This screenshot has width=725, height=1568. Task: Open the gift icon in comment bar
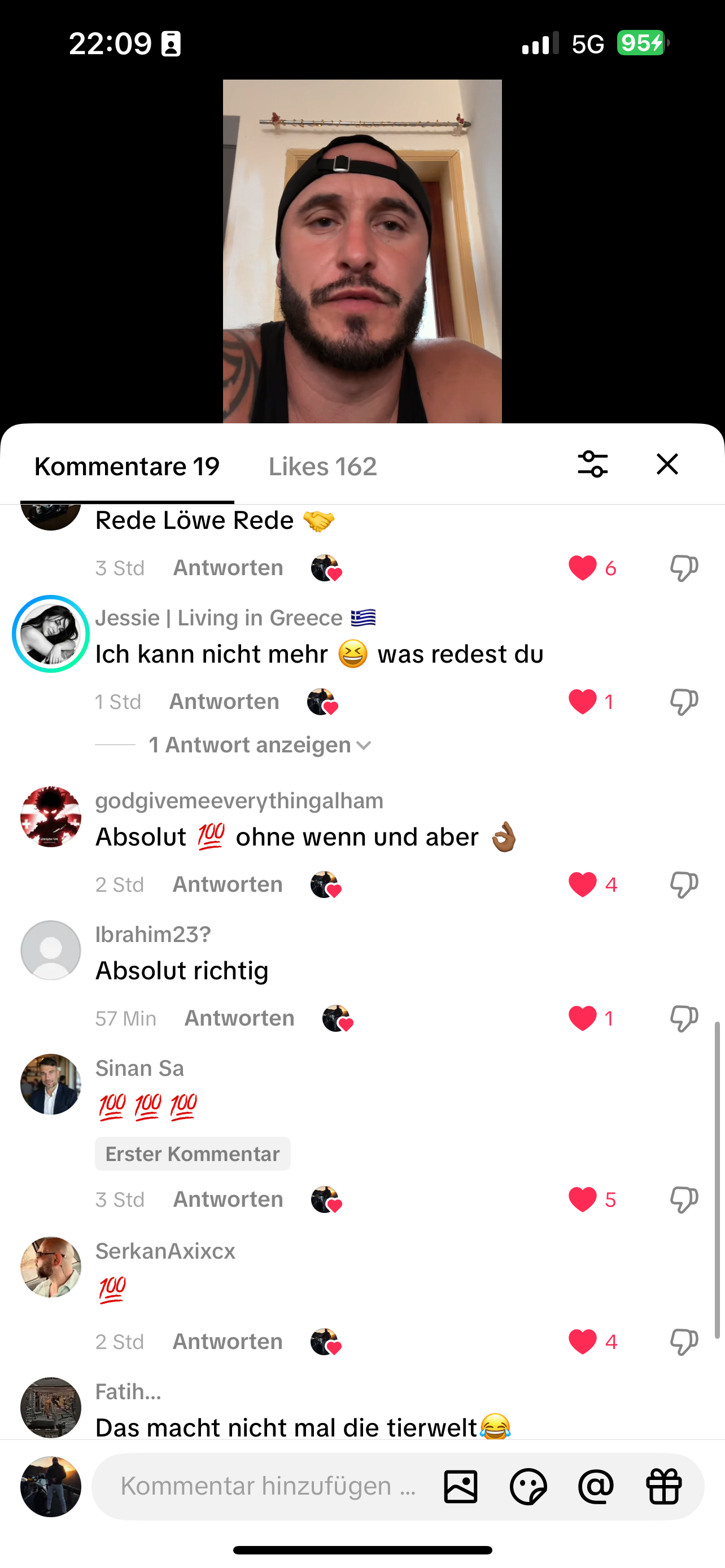[x=663, y=1486]
